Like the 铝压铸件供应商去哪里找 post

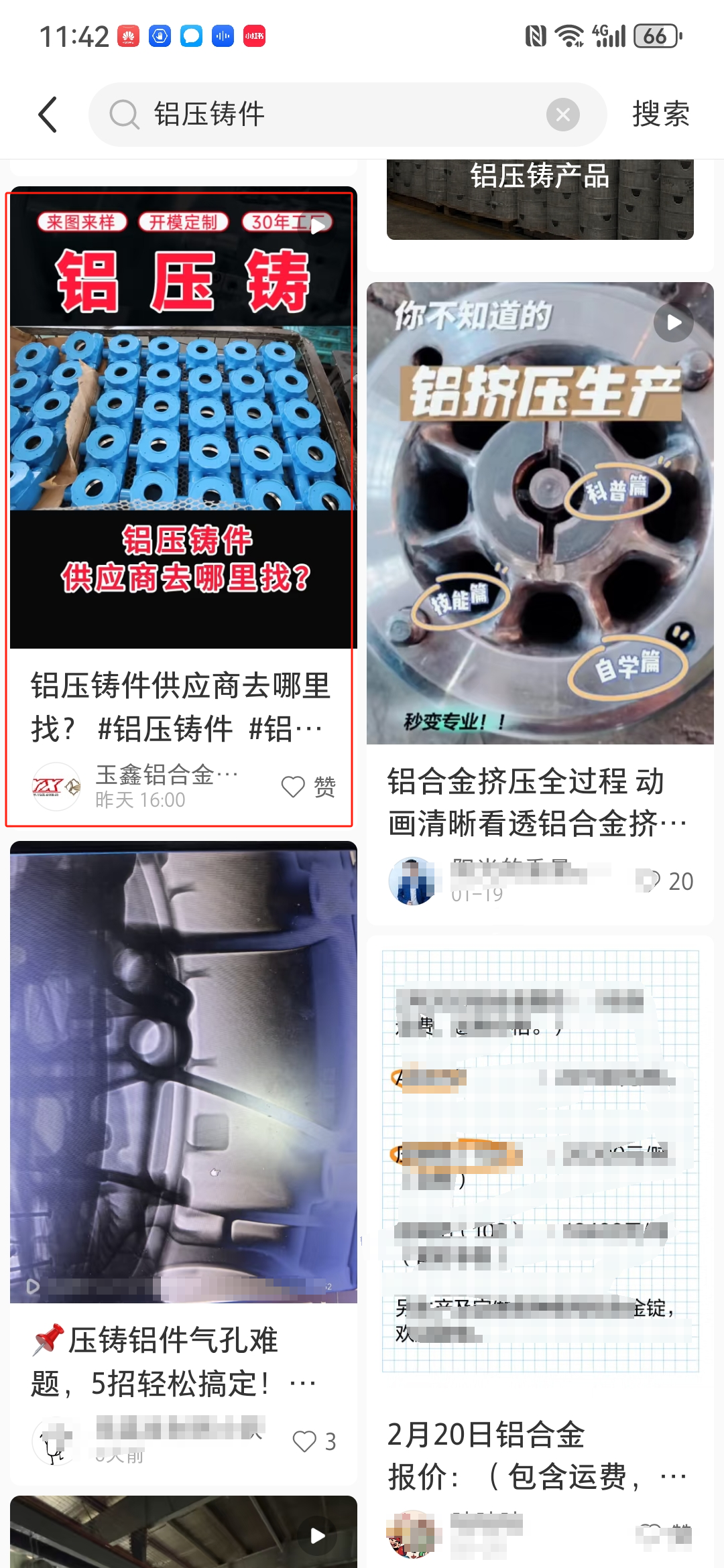click(294, 787)
